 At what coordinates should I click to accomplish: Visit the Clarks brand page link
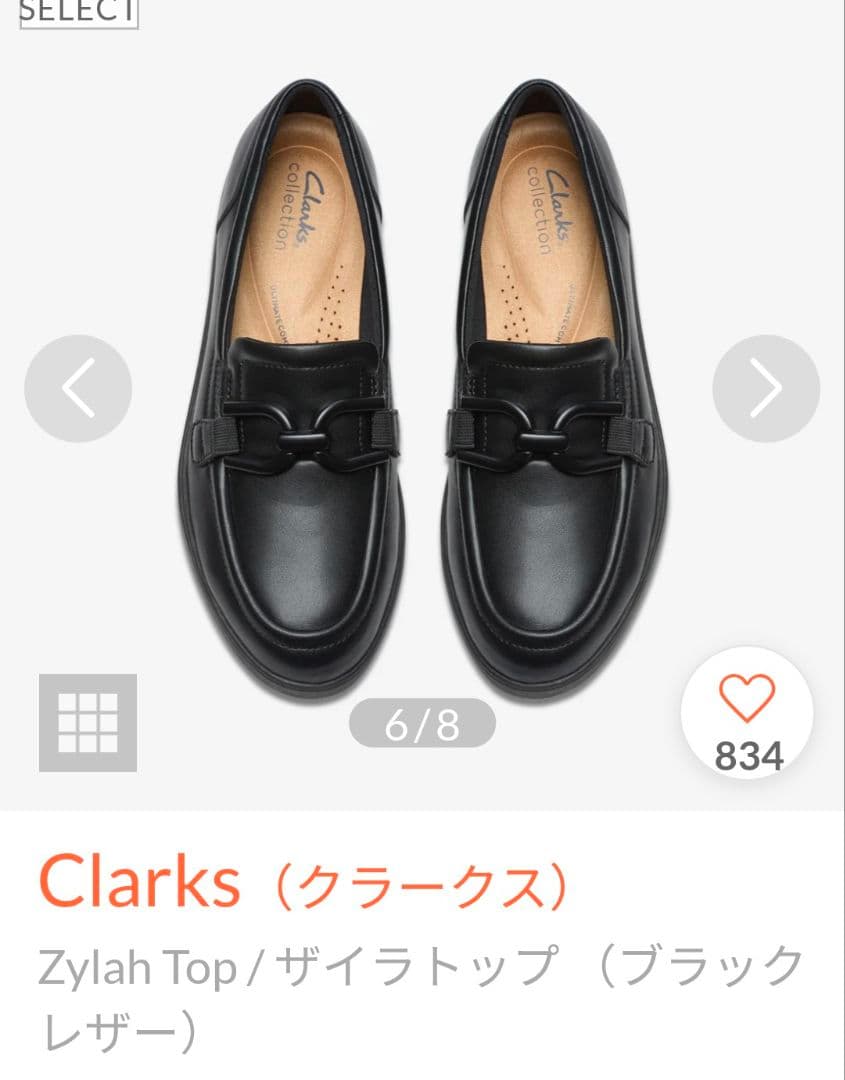coord(140,880)
